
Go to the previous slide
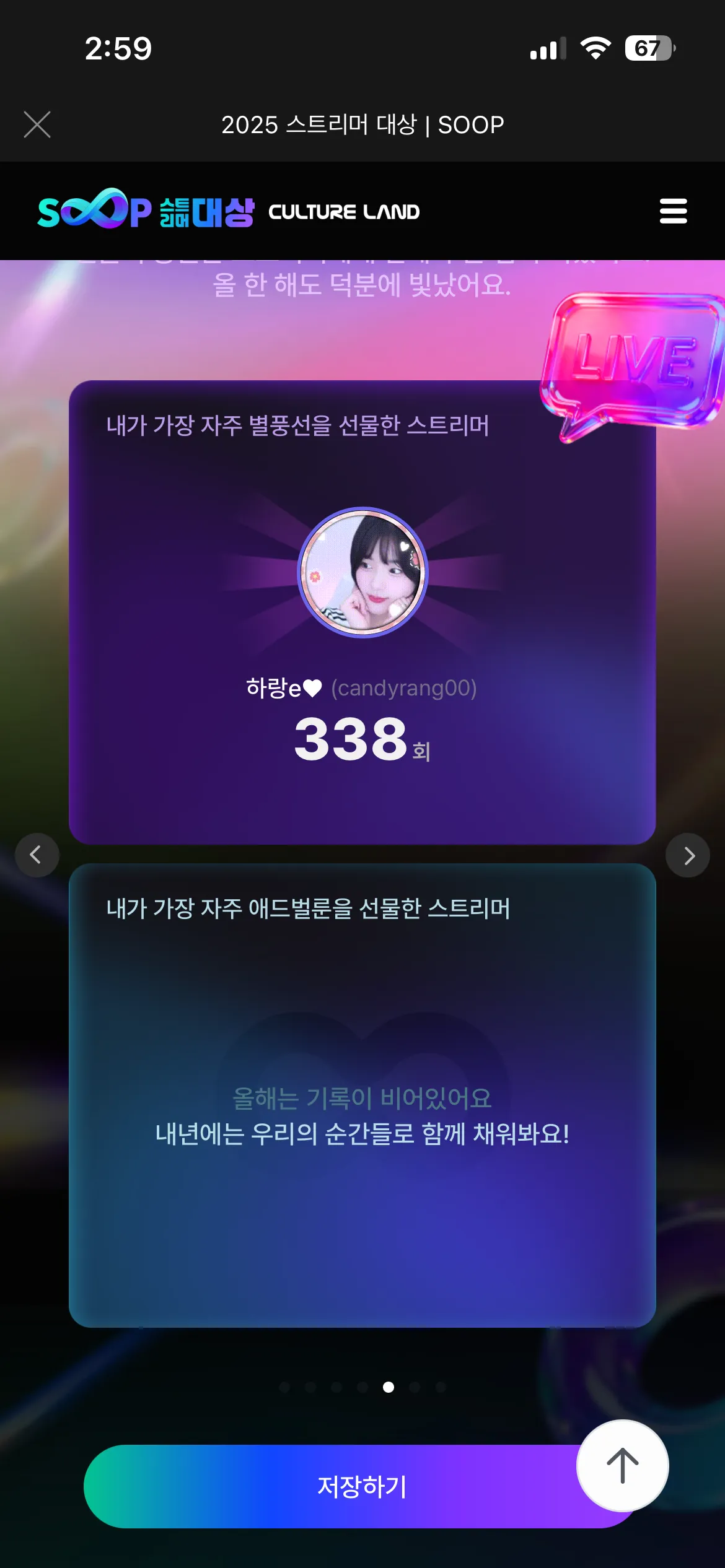click(37, 855)
